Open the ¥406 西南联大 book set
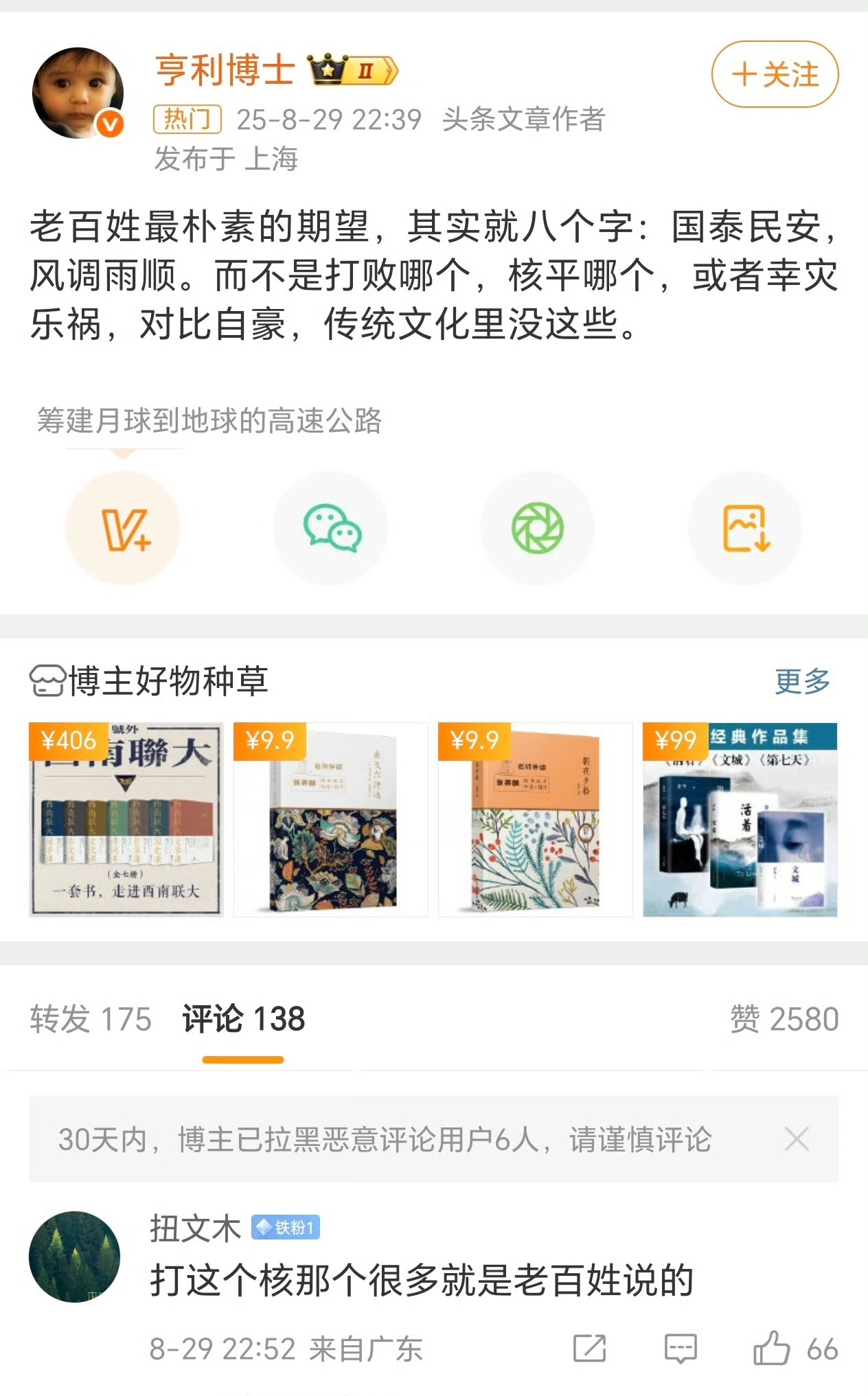Screen dimensions: 868x1396 tap(126, 820)
